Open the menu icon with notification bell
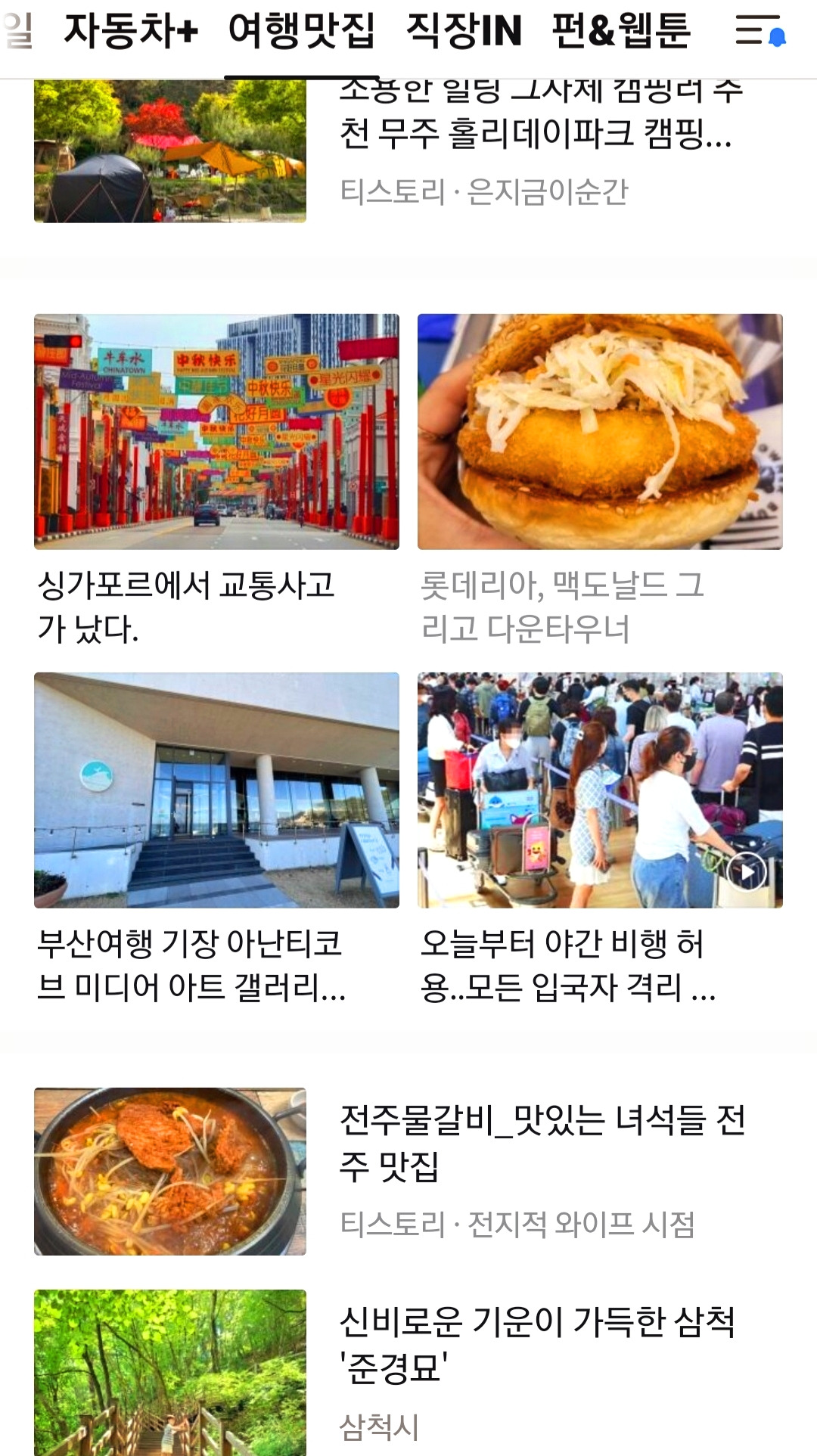 click(x=760, y=31)
